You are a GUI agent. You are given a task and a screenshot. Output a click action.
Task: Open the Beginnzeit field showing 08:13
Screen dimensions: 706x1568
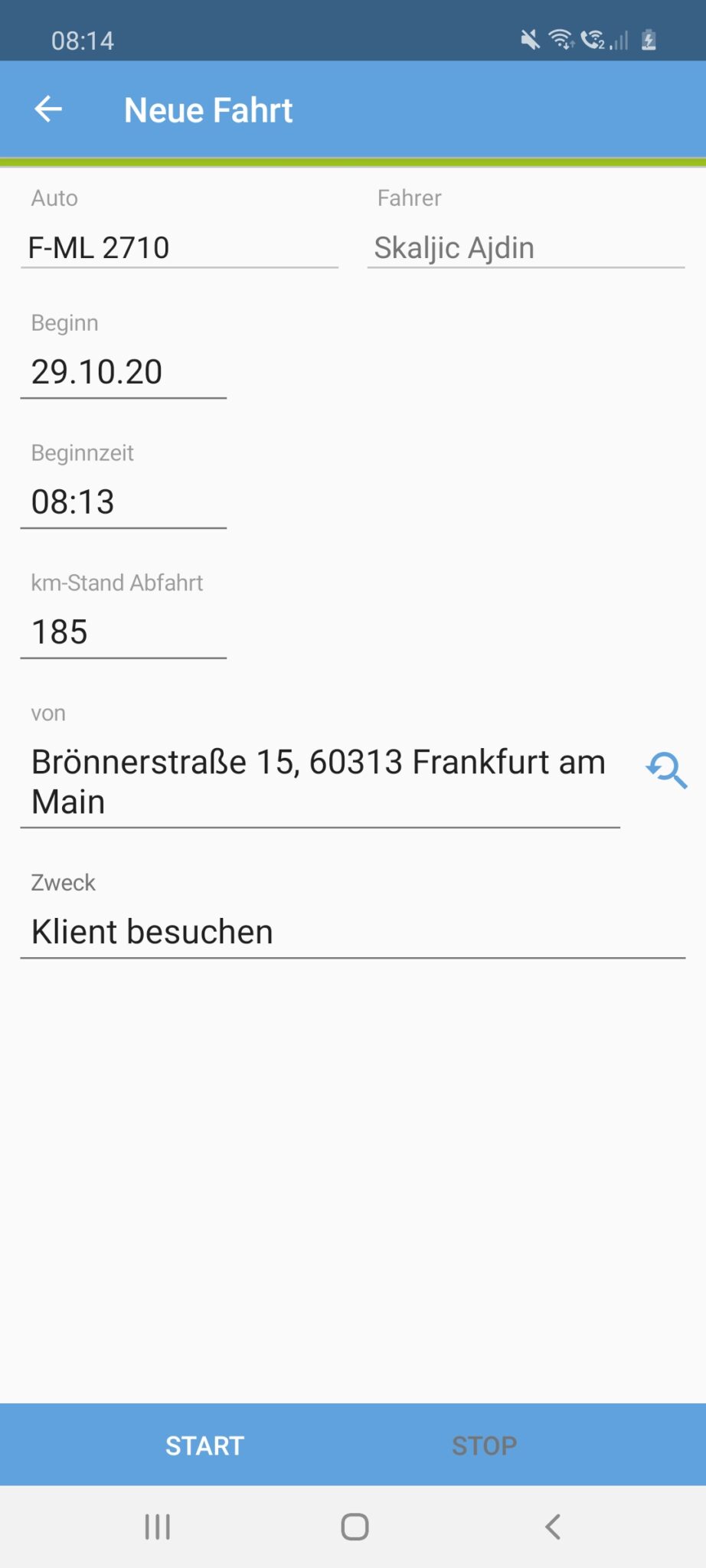click(x=124, y=502)
